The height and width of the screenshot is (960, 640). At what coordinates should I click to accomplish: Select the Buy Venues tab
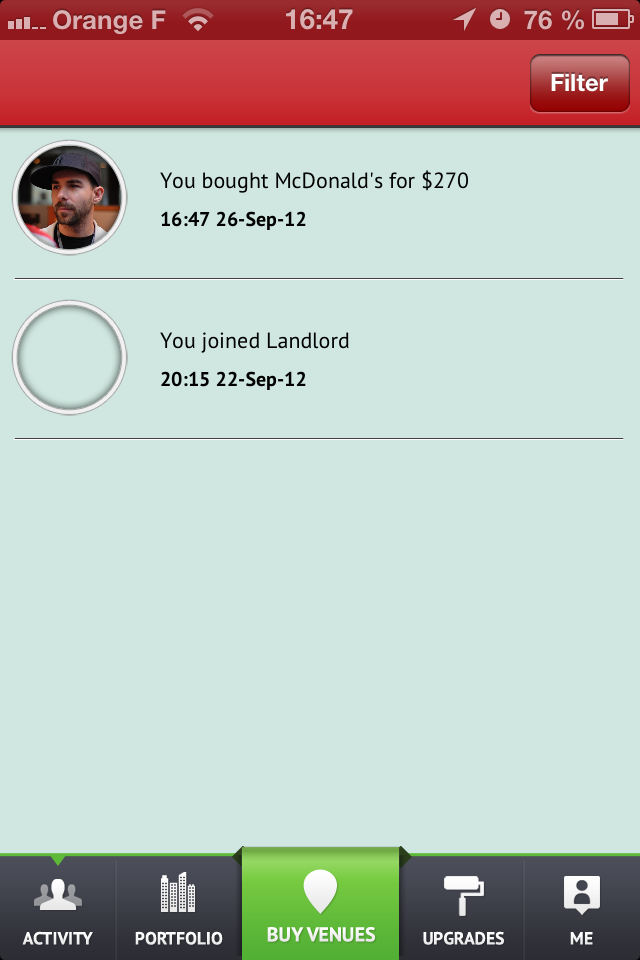coord(321,905)
